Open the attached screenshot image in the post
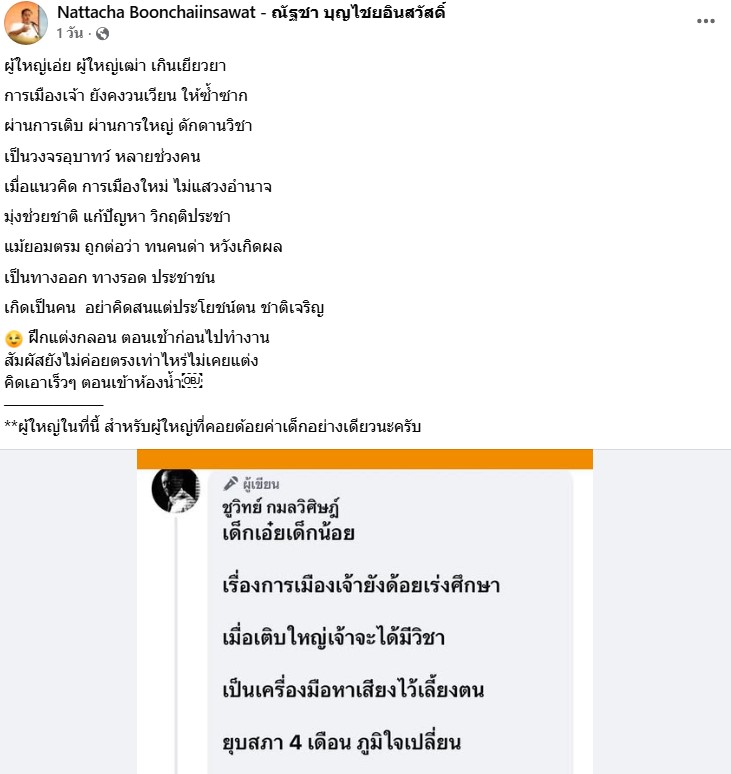 [365, 612]
